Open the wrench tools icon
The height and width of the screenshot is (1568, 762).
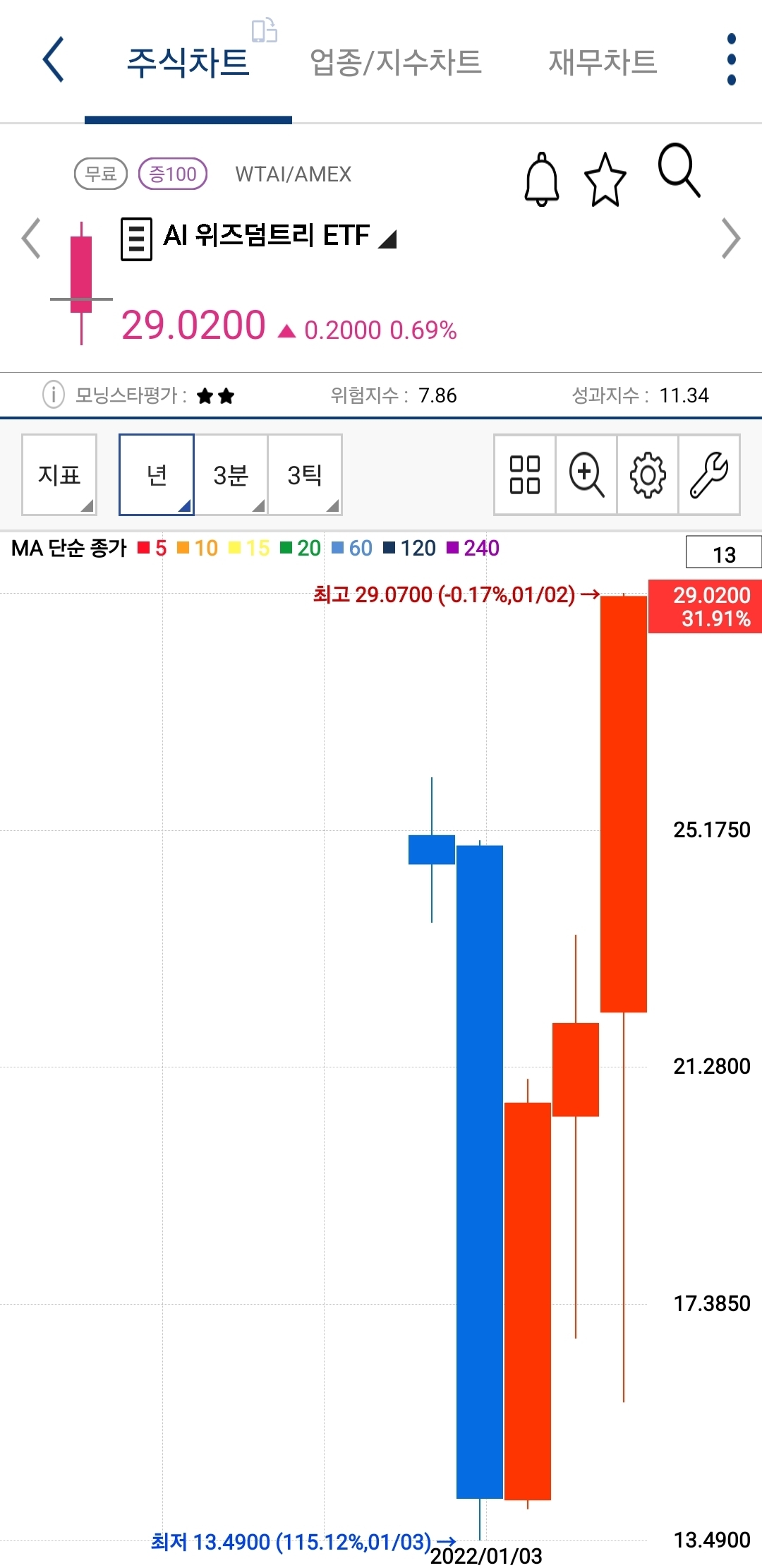(708, 475)
